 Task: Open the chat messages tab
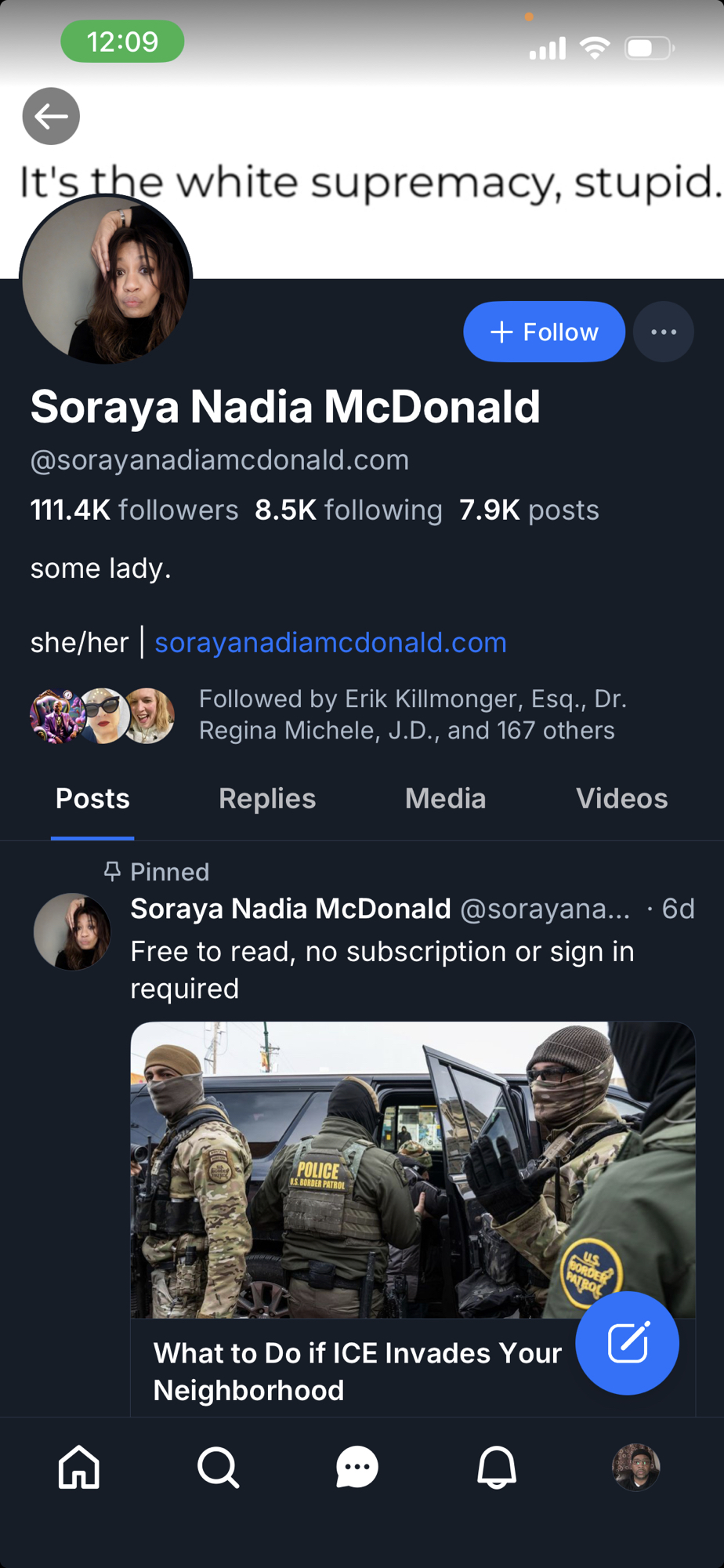pos(357,1467)
